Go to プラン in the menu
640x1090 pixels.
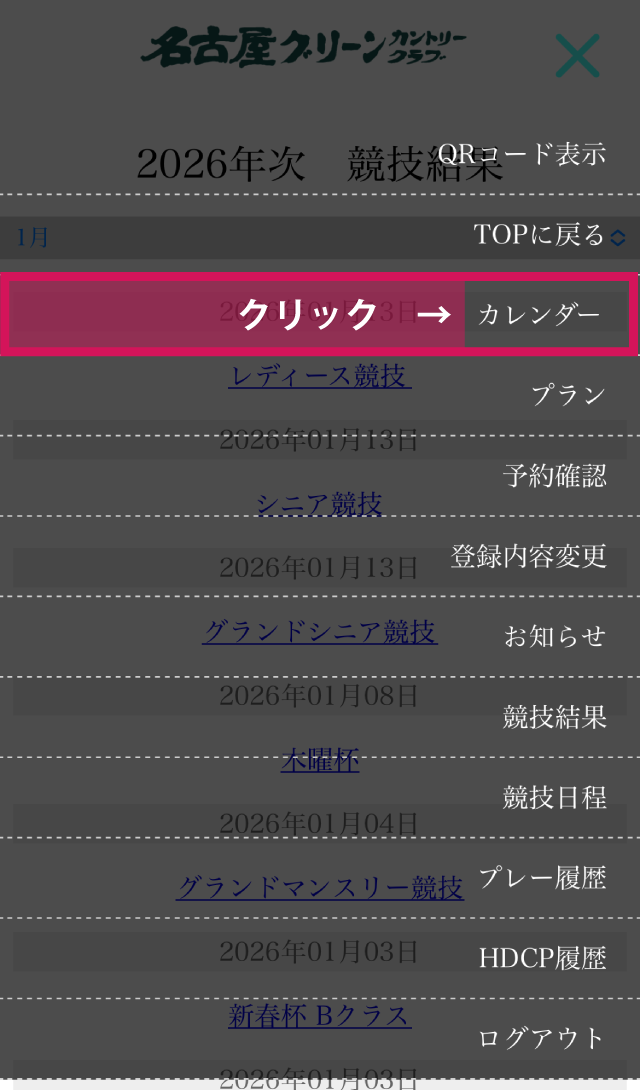[x=568, y=395]
